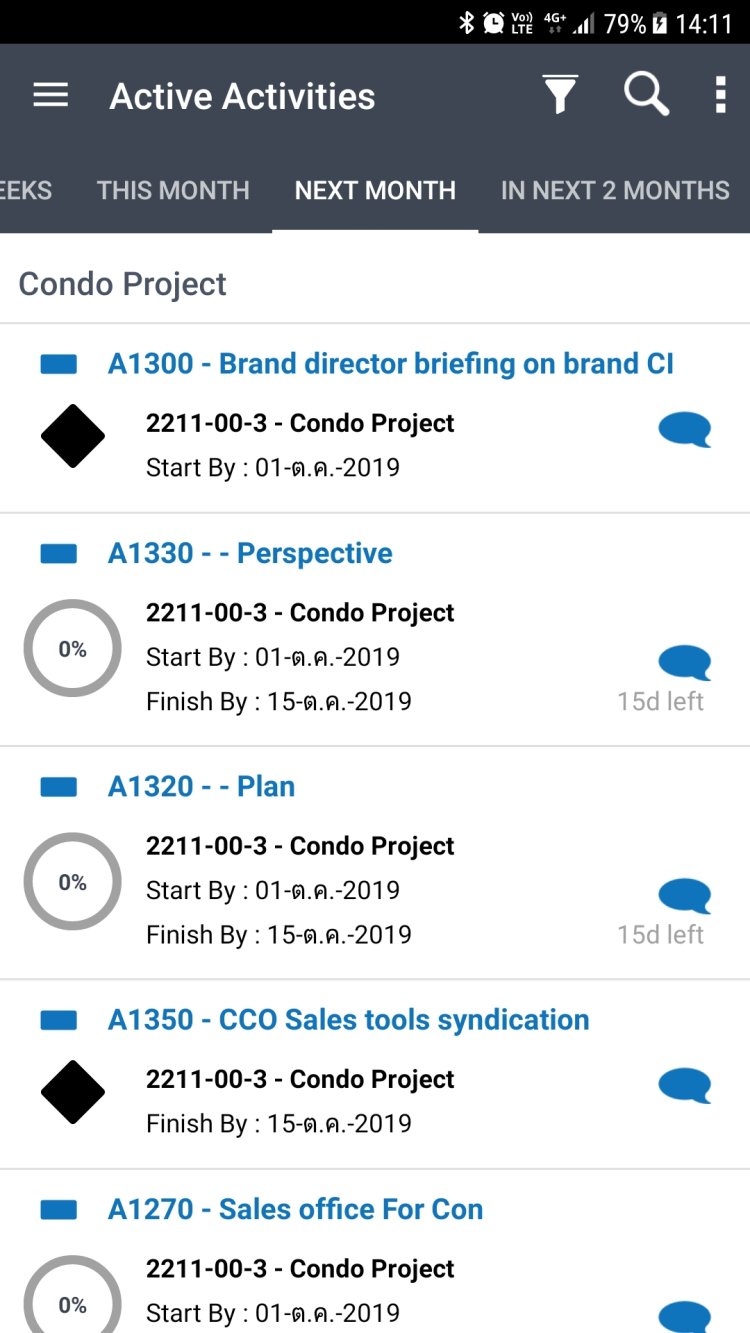Select the THIS MONTH tab
Image resolution: width=750 pixels, height=1333 pixels.
coord(172,190)
